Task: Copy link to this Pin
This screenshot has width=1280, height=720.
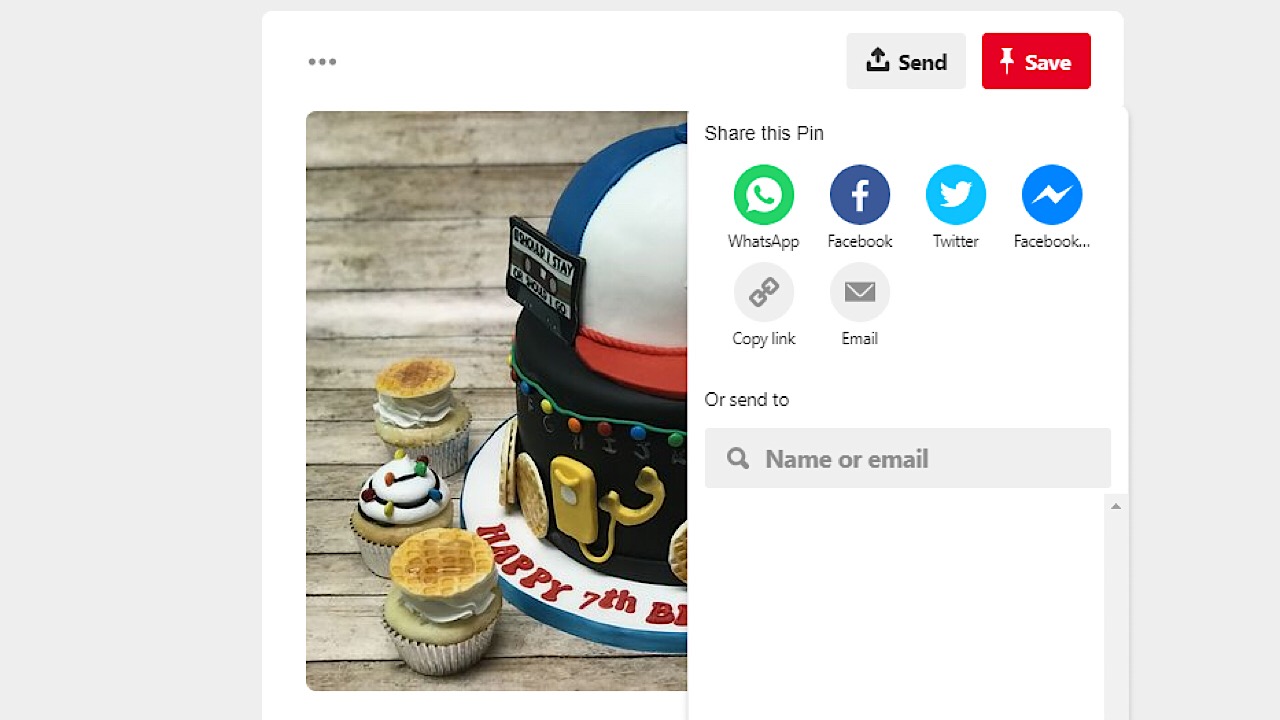Action: (x=764, y=292)
